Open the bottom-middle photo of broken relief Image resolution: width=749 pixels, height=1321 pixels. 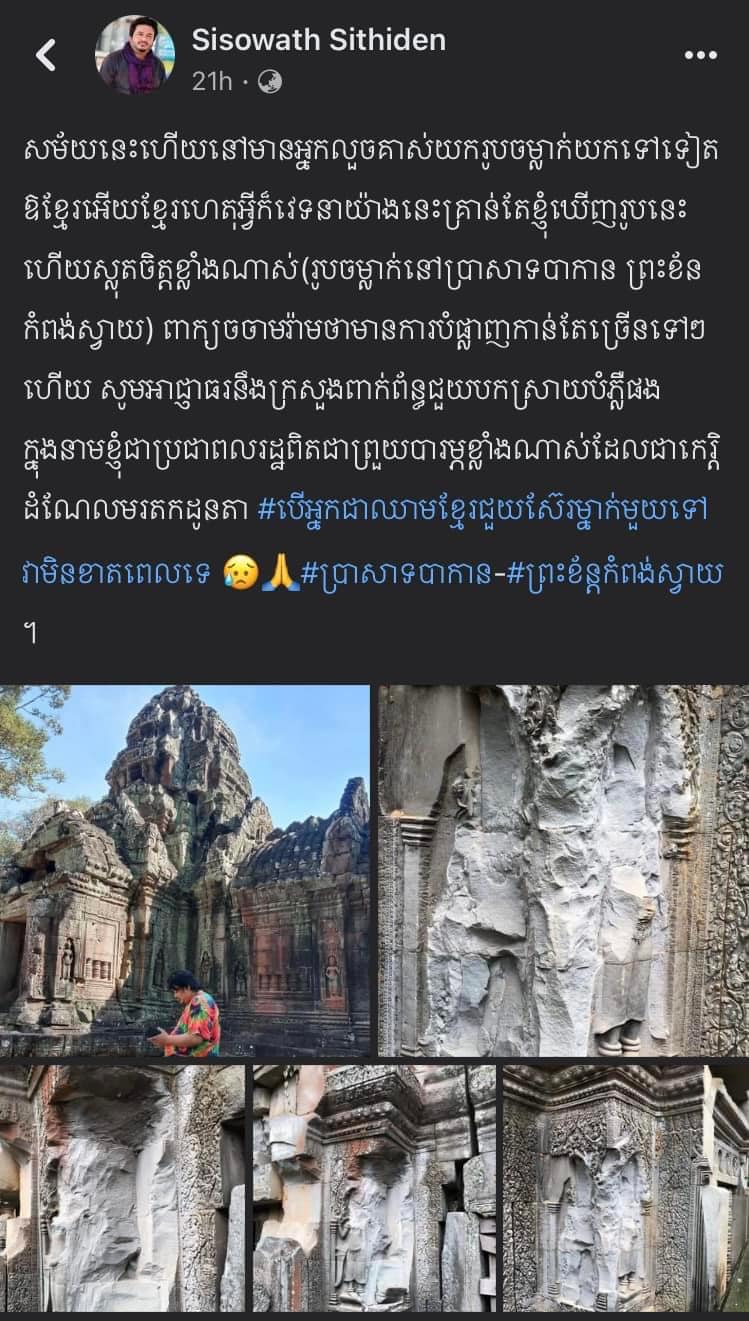point(373,1188)
